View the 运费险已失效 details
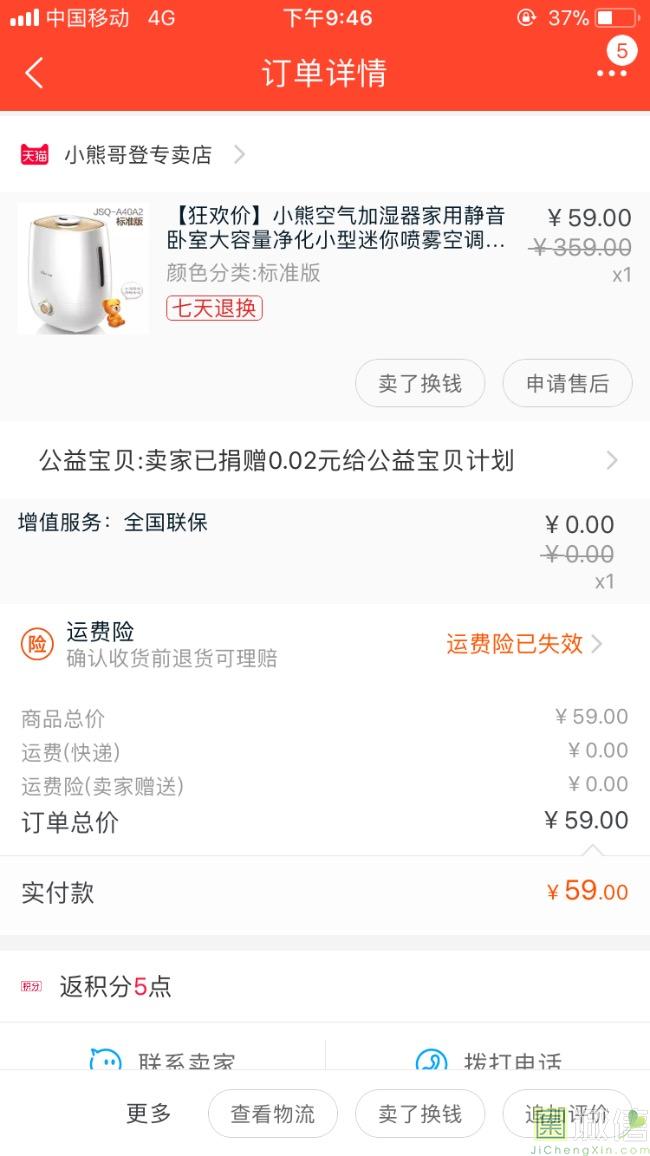 point(523,643)
